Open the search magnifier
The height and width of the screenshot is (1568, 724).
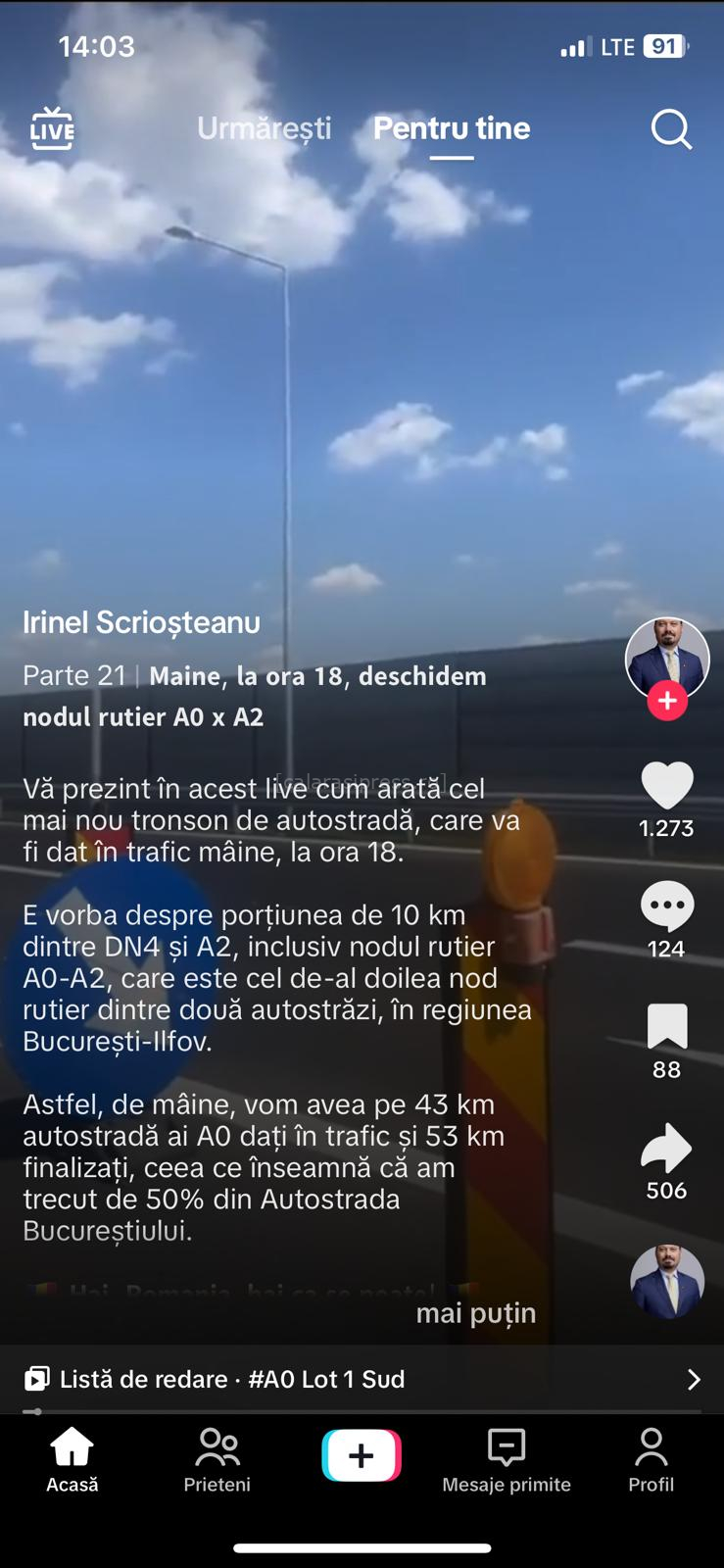coord(672,128)
